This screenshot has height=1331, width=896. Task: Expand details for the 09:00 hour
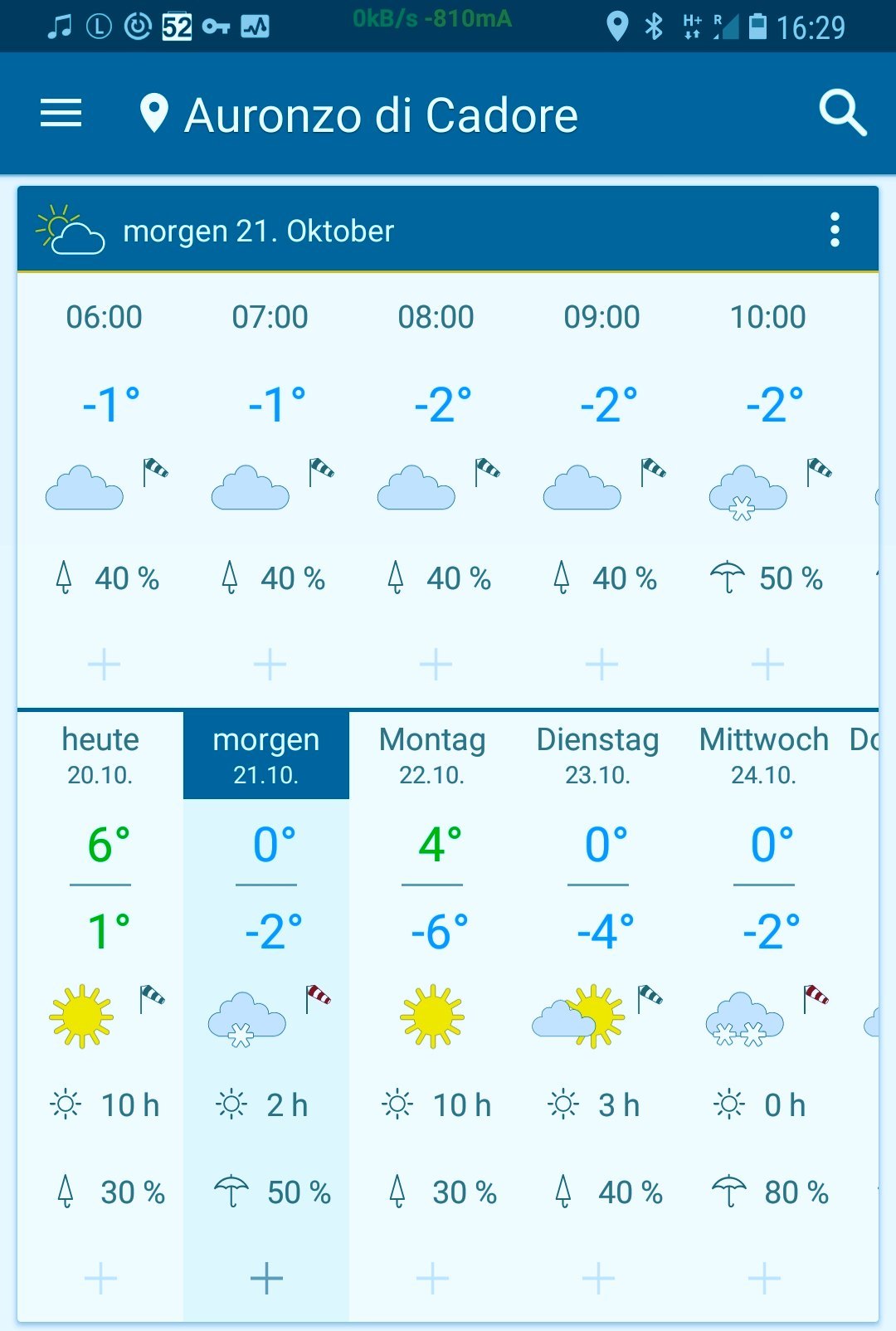602,664
